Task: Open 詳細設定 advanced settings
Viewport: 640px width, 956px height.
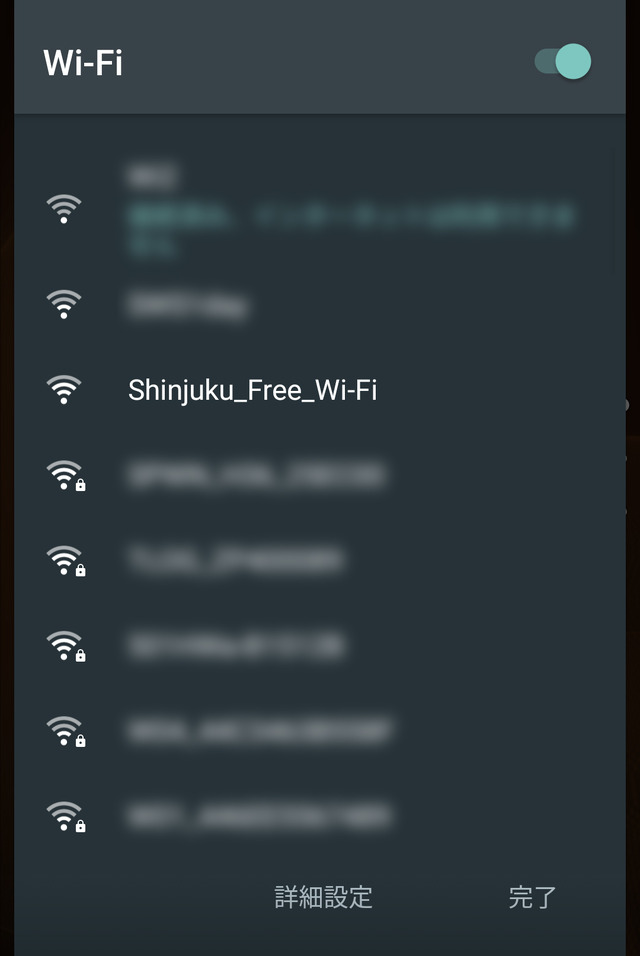Action: coord(323,897)
